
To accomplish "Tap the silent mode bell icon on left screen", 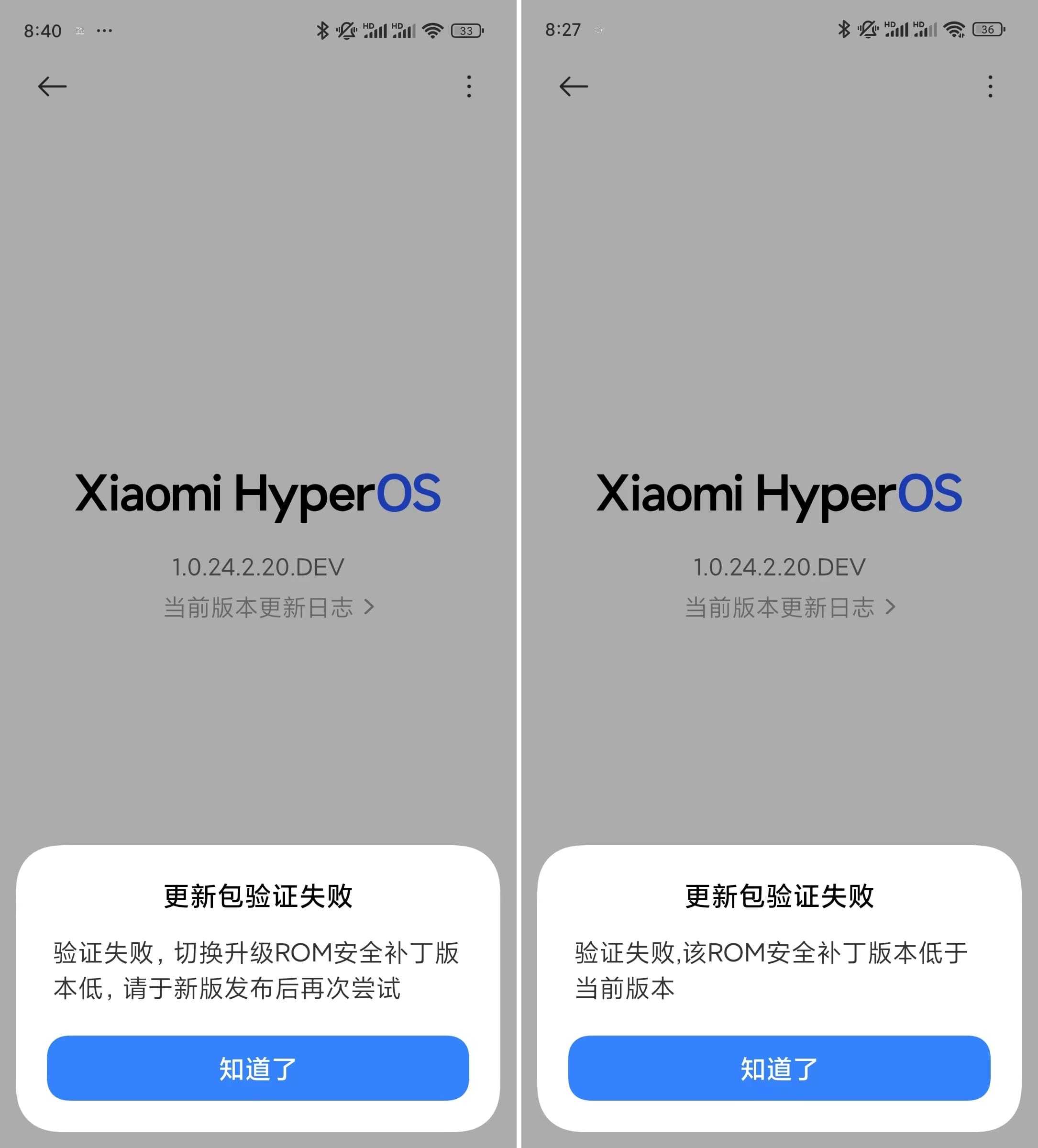I will [347, 31].
